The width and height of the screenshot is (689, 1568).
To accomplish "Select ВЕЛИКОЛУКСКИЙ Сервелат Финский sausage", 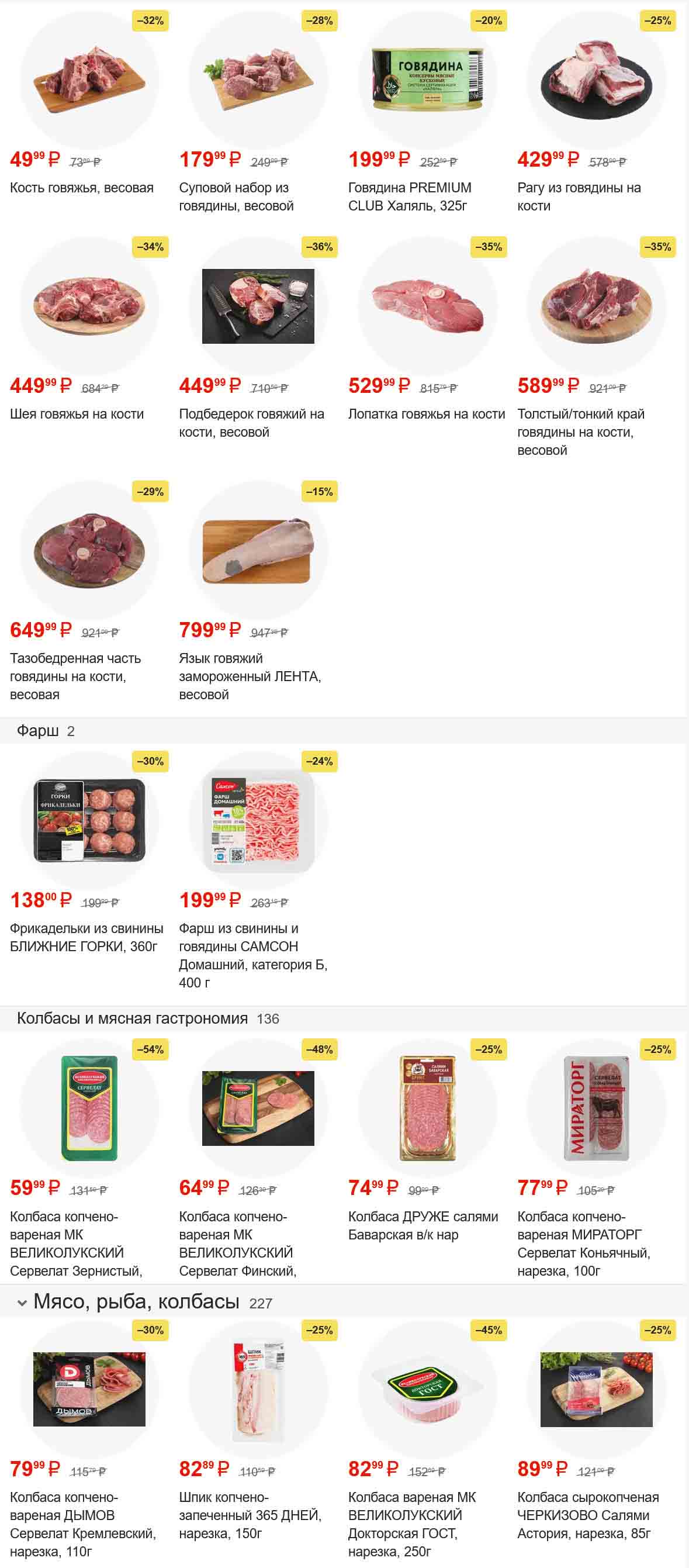I will 258,1108.
